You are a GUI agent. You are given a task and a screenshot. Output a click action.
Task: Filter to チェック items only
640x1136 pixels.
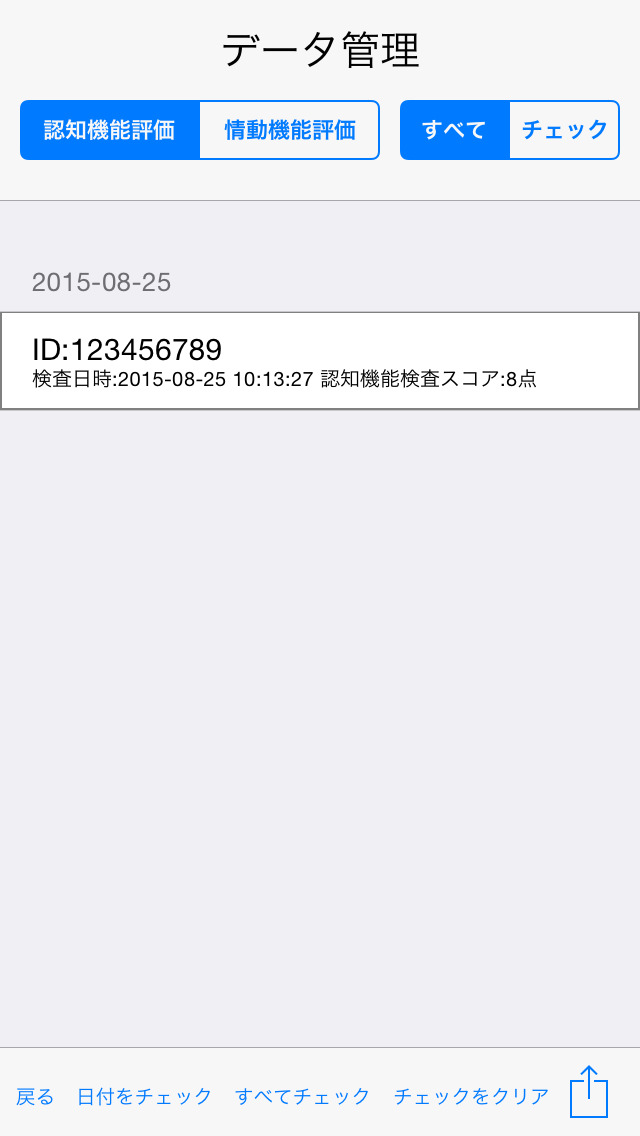(x=565, y=130)
